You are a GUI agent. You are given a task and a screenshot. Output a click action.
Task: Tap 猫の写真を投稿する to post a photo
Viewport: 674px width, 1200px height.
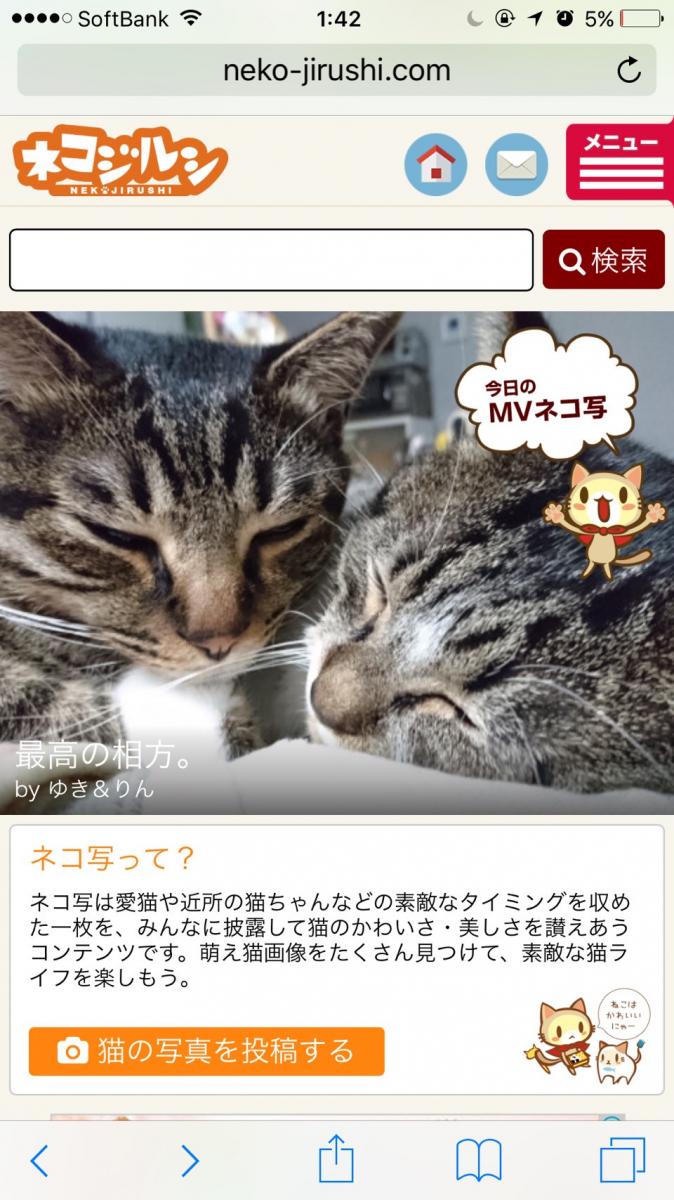pyautogui.click(x=206, y=1051)
